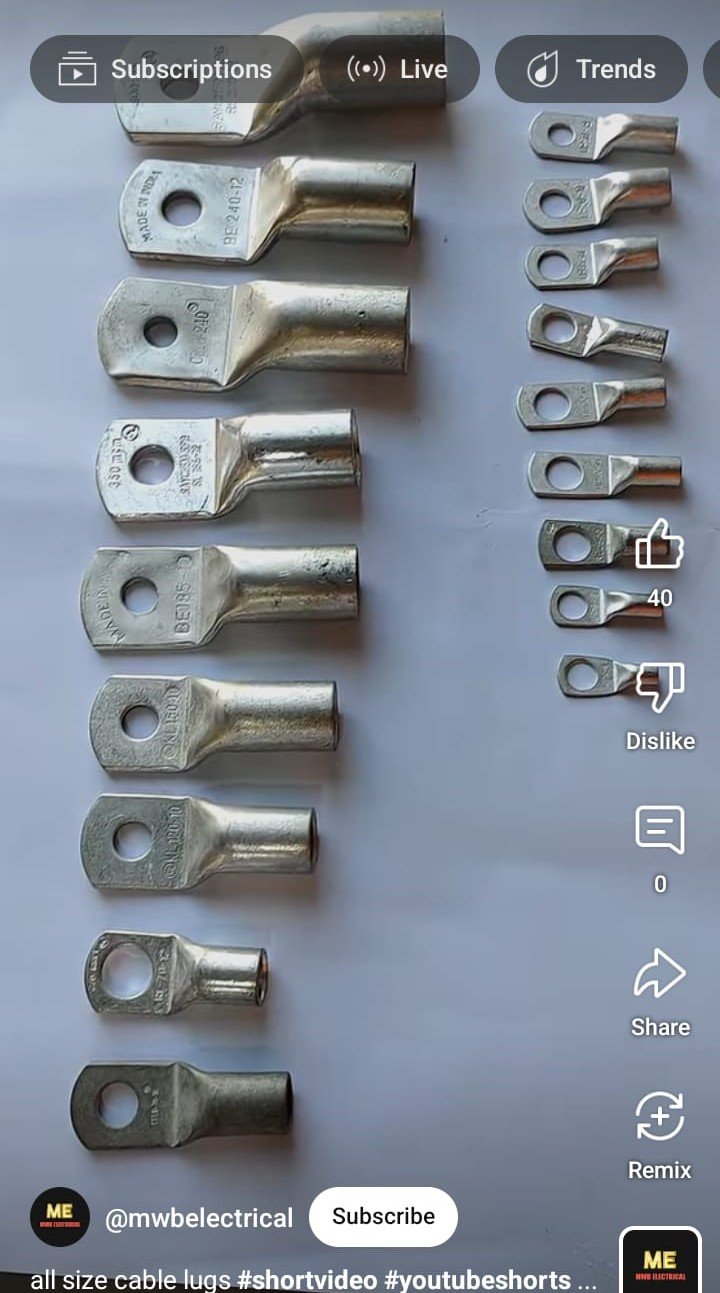Open the Subscriptions chip
This screenshot has height=1293, width=720.
pyautogui.click(x=166, y=69)
